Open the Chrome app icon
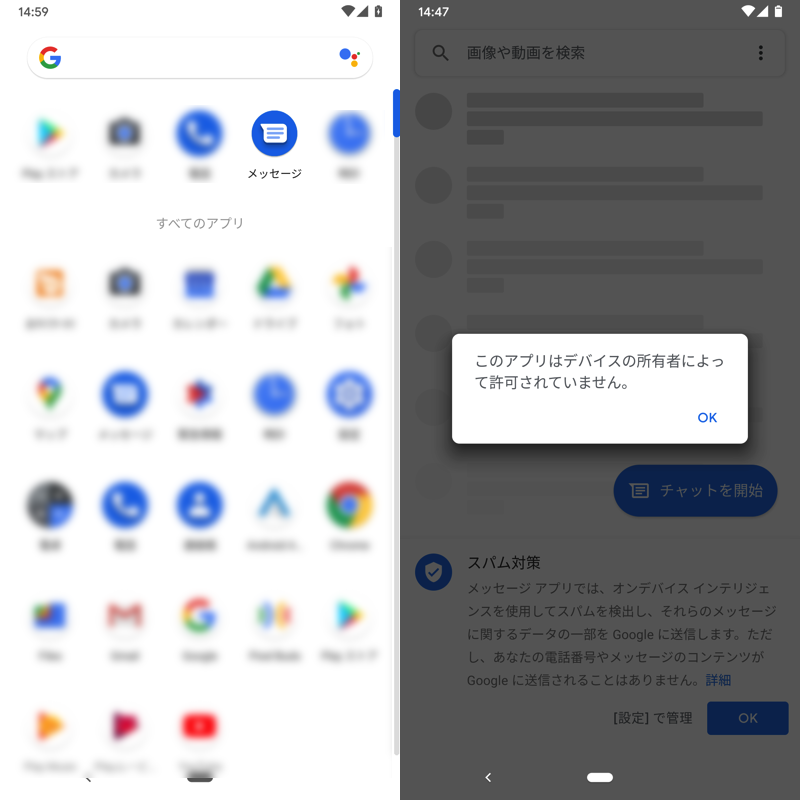The height and width of the screenshot is (800, 800). [x=350, y=506]
